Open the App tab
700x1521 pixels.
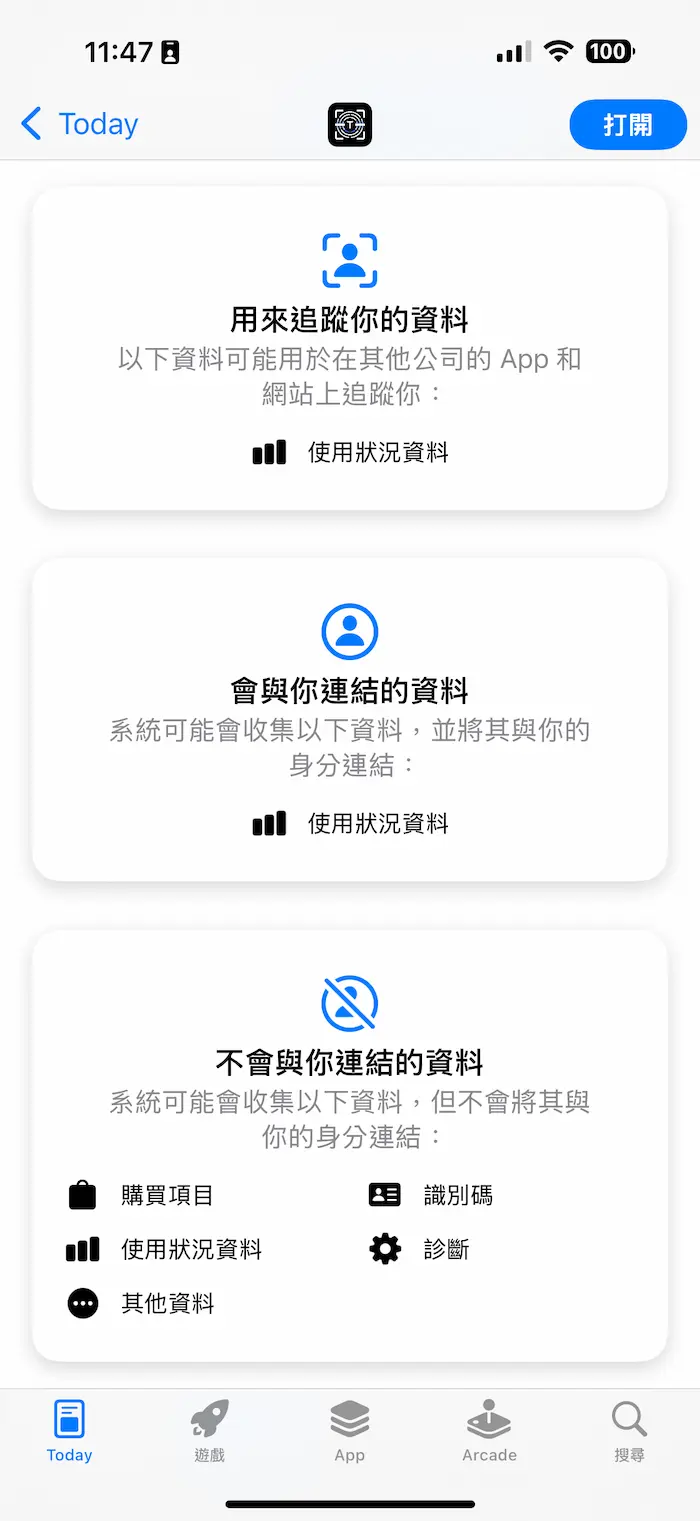pos(350,1431)
